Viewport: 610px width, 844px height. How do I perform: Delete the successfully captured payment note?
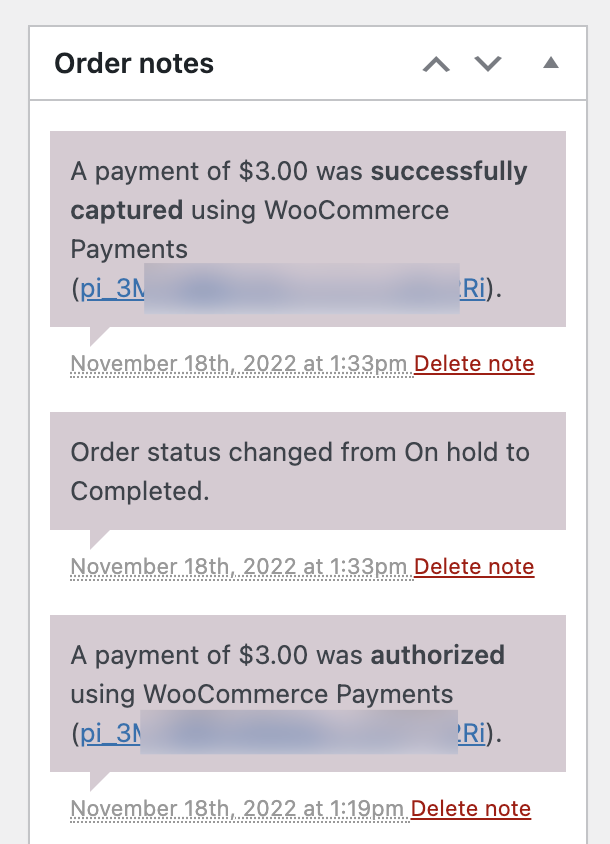pyautogui.click(x=474, y=364)
